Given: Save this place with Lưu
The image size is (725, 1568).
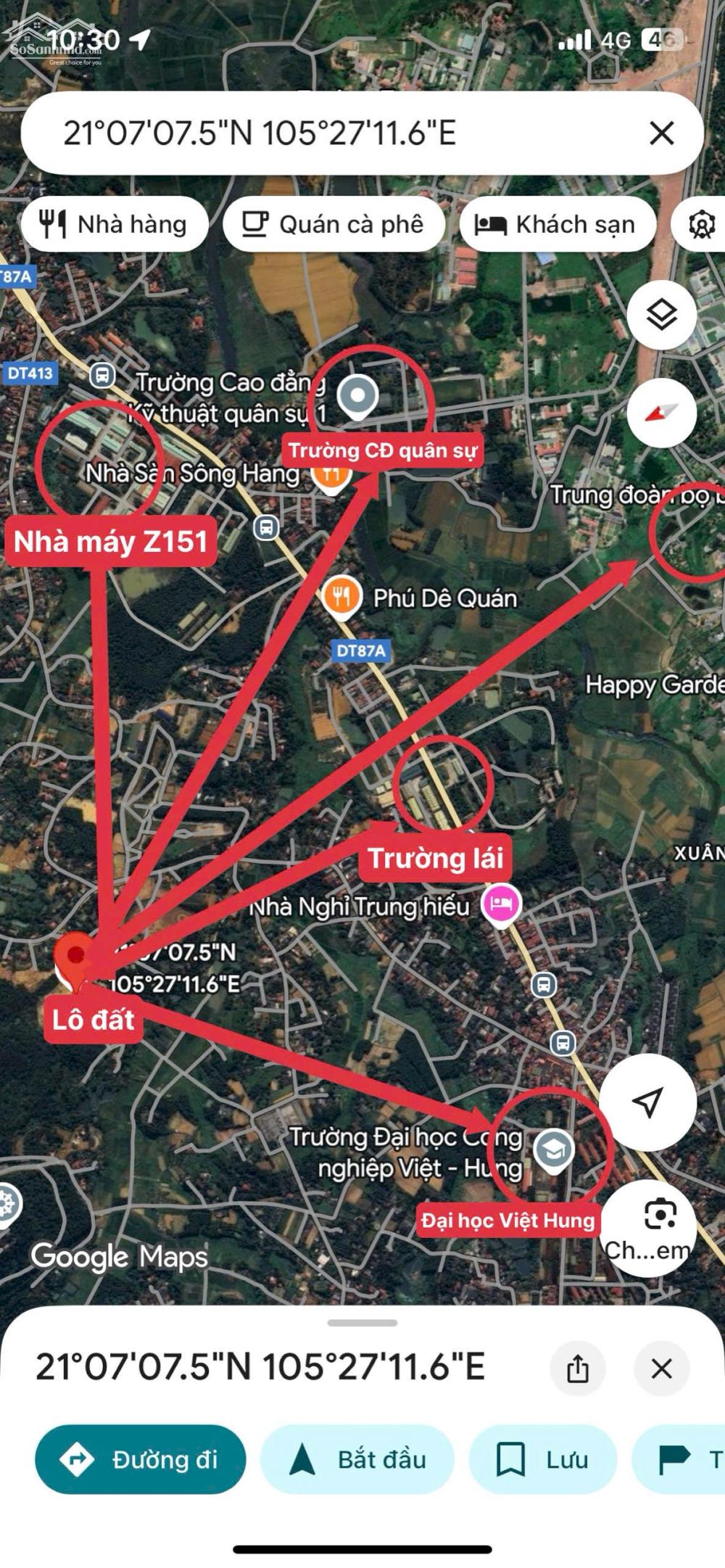Looking at the screenshot, I should pyautogui.click(x=542, y=1458).
